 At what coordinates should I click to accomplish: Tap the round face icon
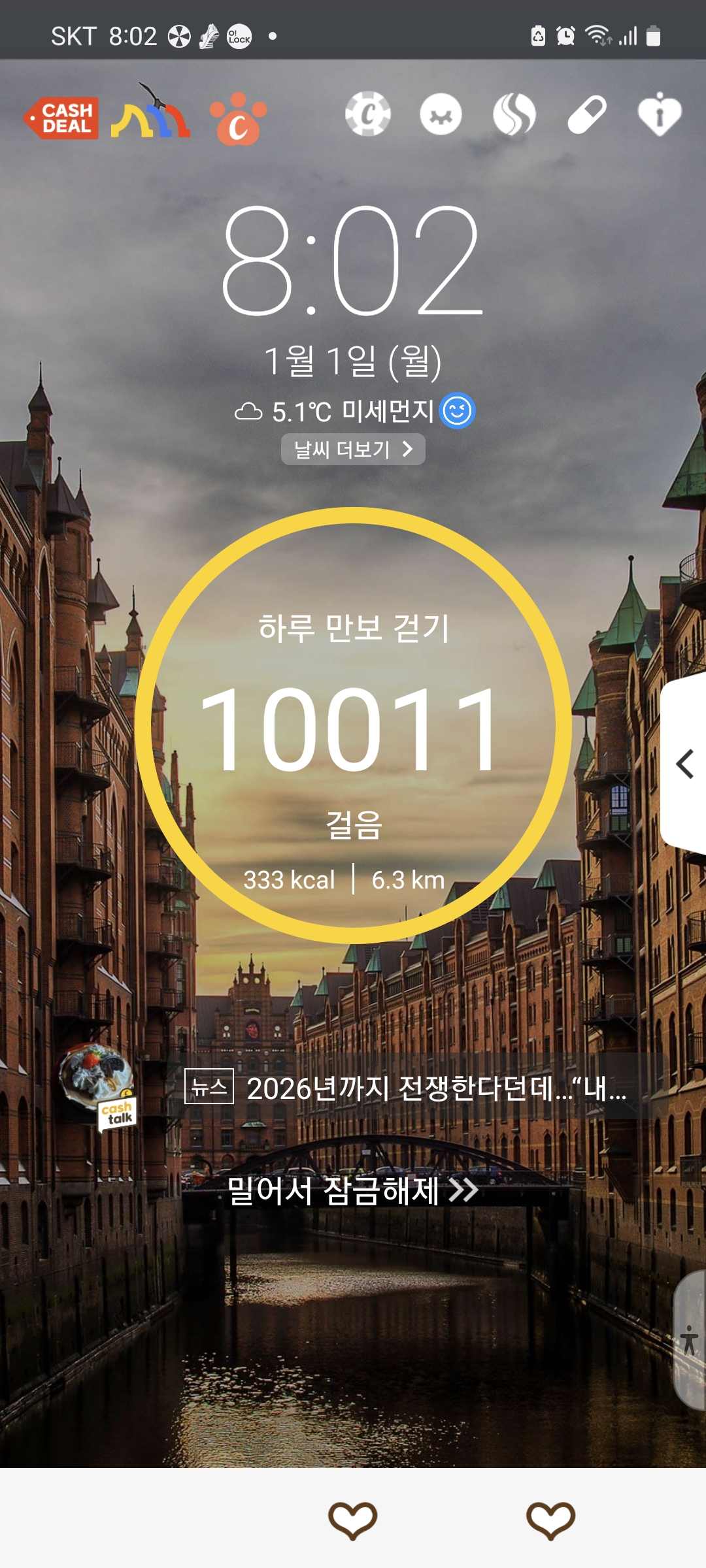pyautogui.click(x=441, y=114)
